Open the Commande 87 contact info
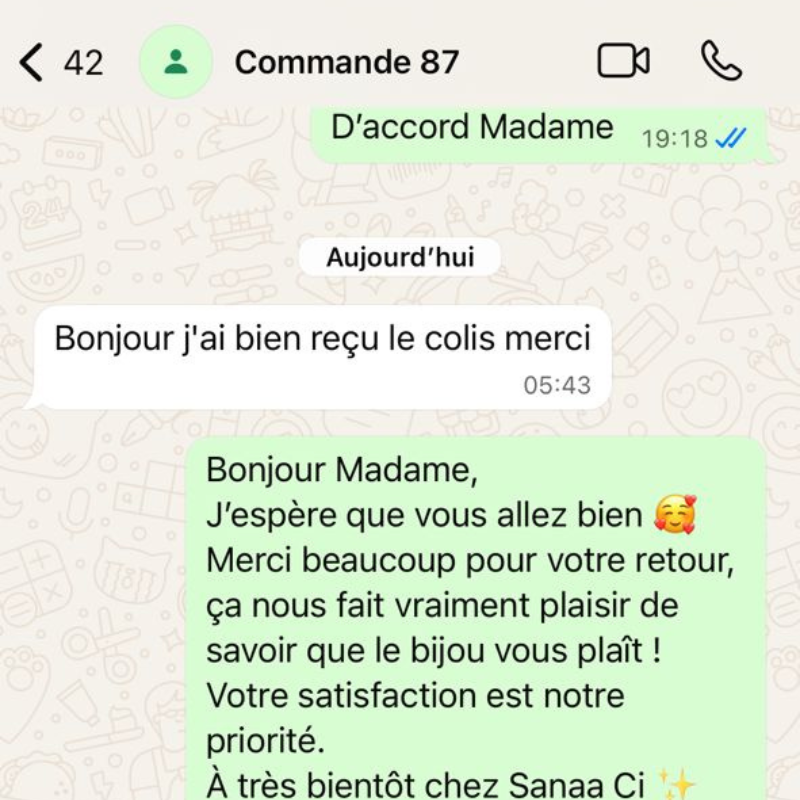Viewport: 800px width, 800px height. click(346, 62)
